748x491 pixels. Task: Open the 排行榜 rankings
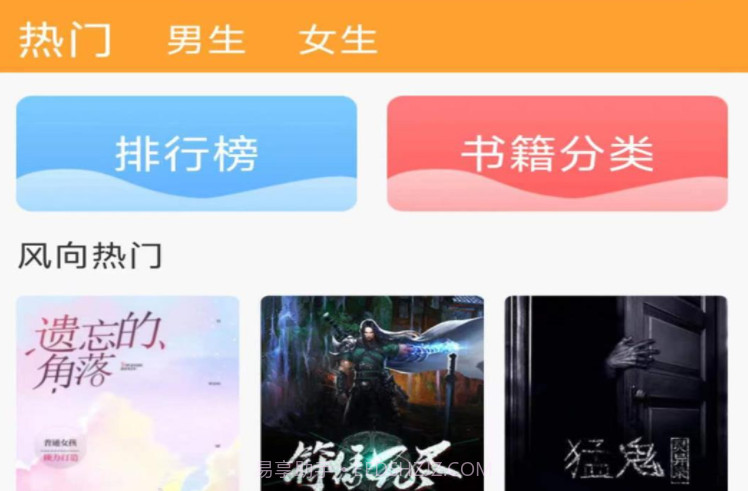[x=187, y=153]
